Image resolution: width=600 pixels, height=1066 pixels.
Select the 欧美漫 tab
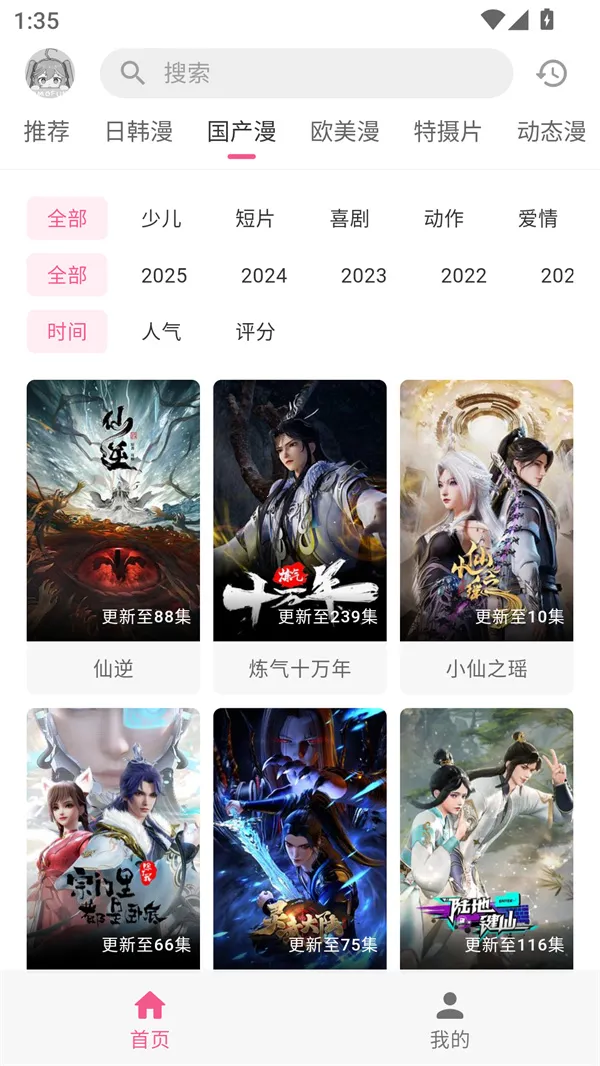(345, 131)
